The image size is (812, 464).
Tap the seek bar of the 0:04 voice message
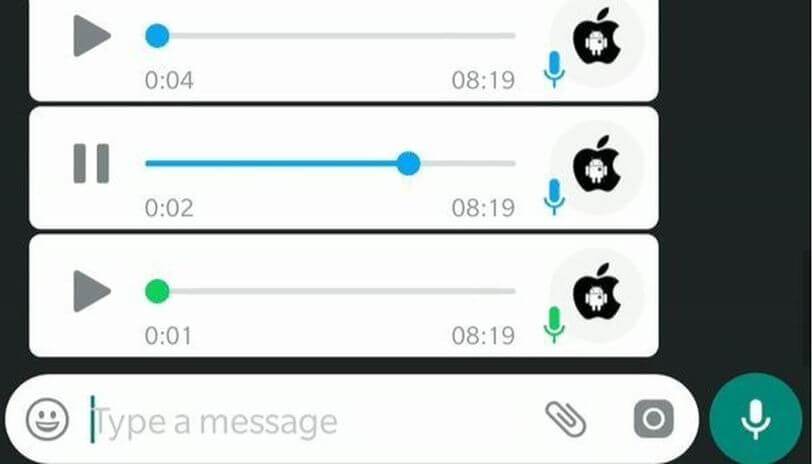330,36
